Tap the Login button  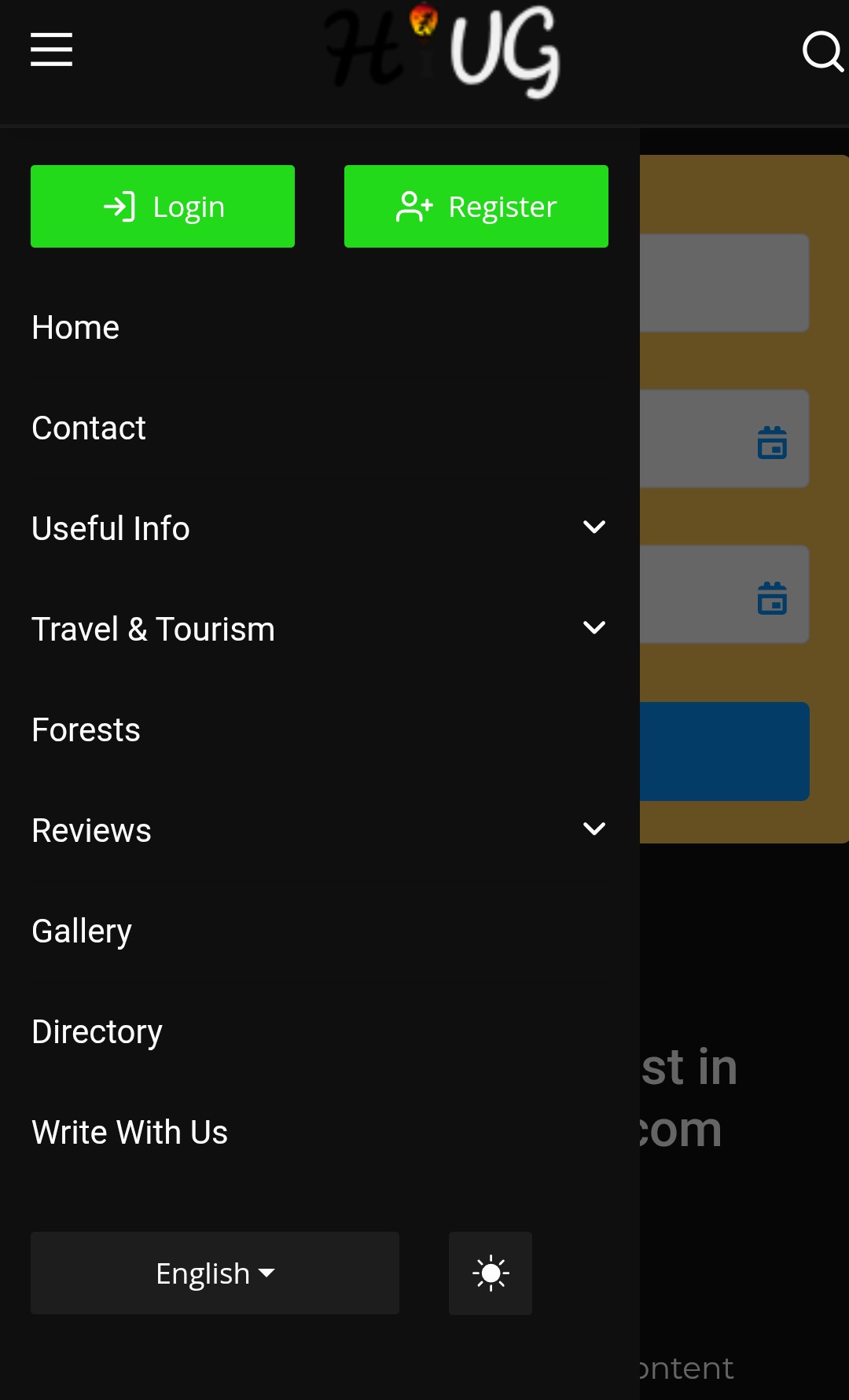tap(163, 207)
